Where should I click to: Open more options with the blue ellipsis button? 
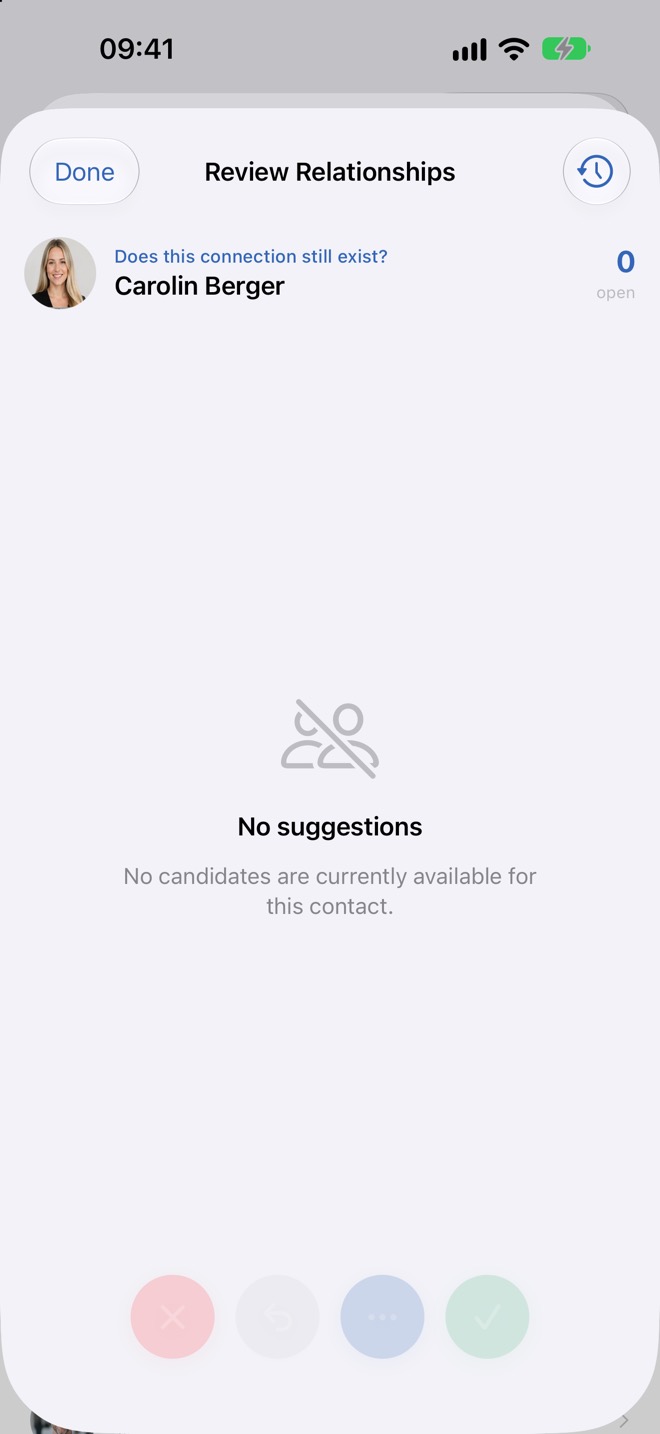382,1317
